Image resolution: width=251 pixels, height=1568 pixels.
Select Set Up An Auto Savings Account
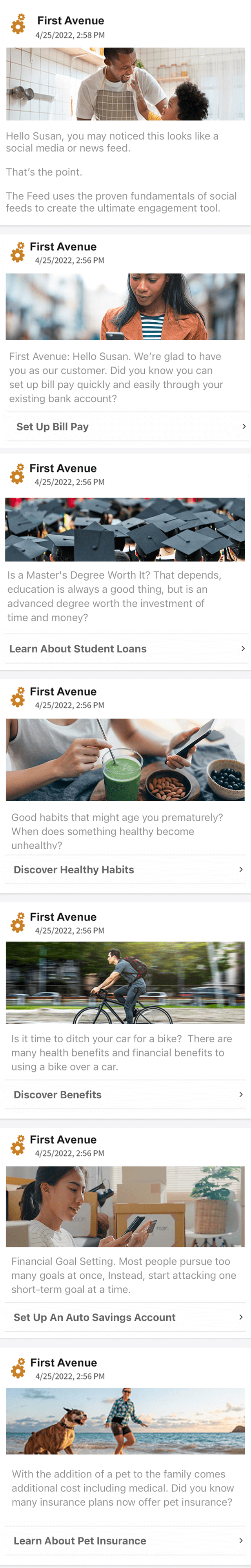click(125, 1317)
